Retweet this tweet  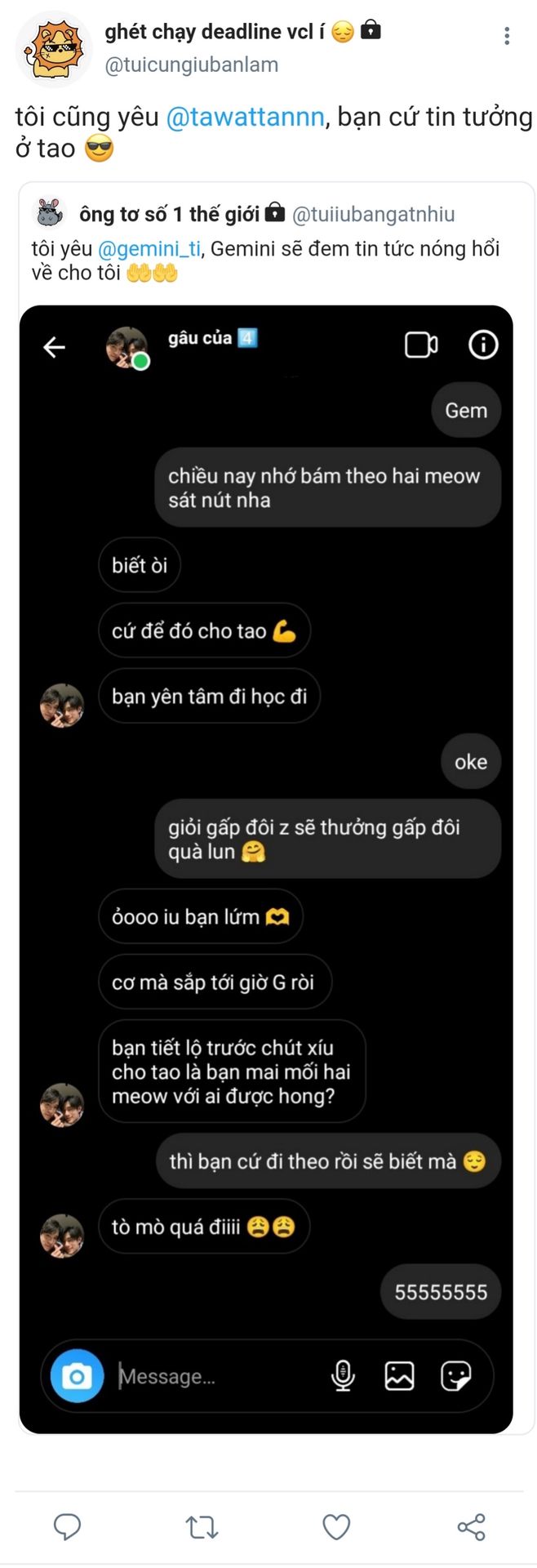pyautogui.click(x=202, y=1526)
